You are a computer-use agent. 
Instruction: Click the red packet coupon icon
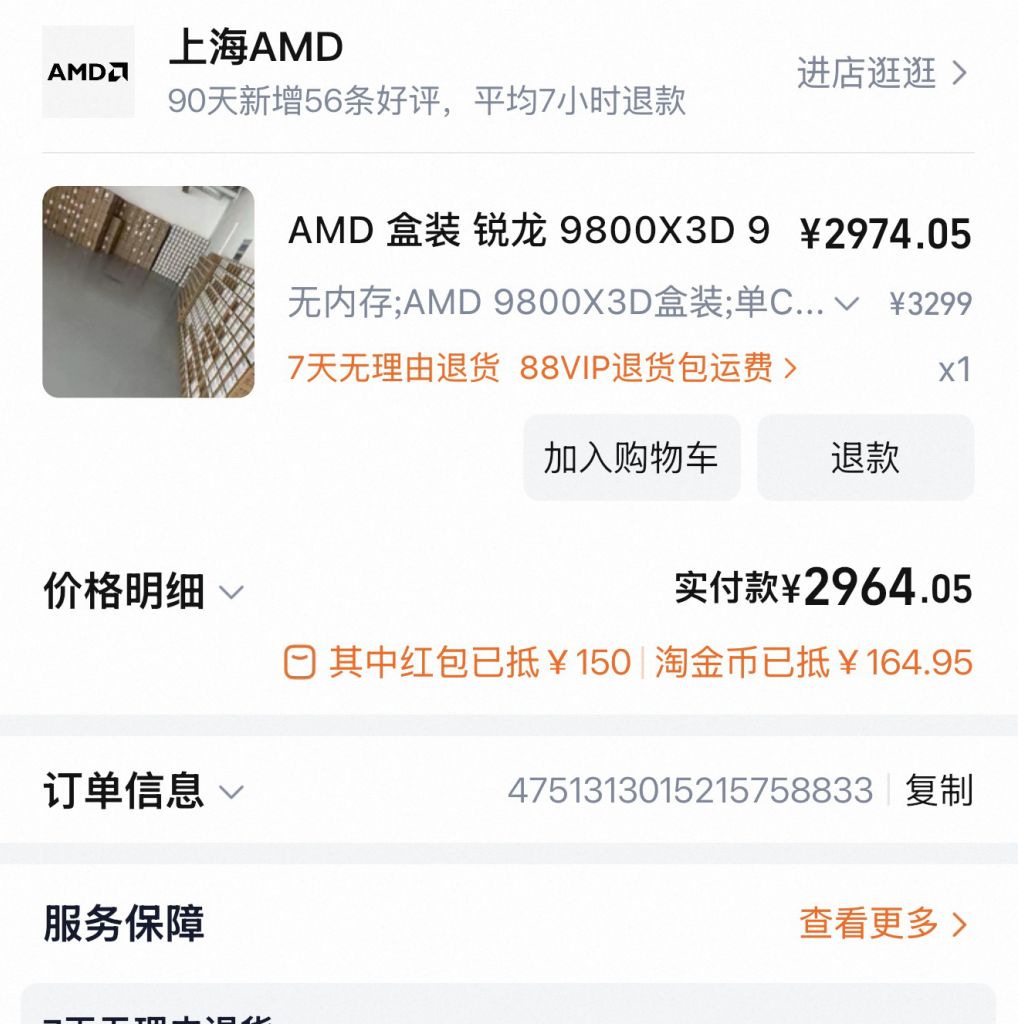(299, 660)
